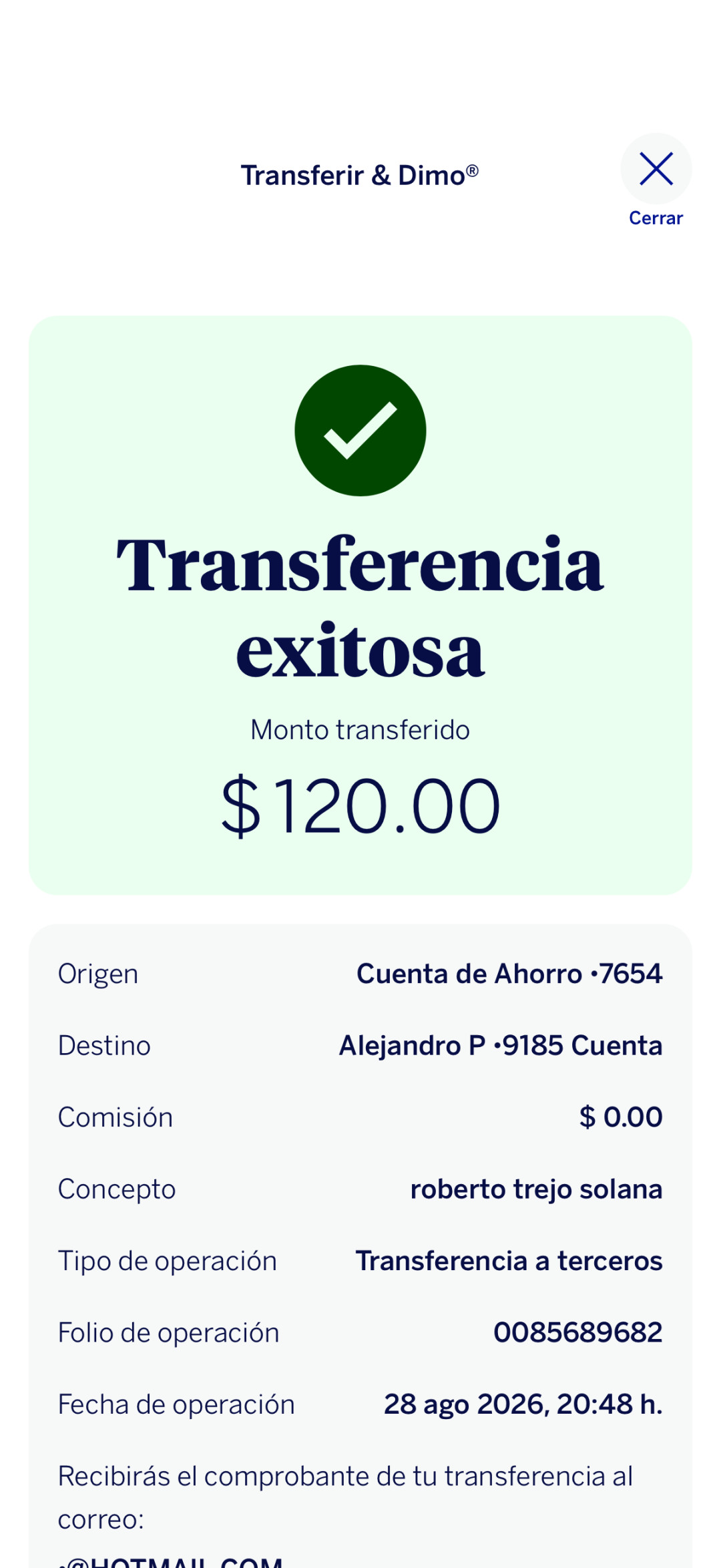Viewport: 721px width, 1568px height.
Task: Close the transfer confirmation screen
Action: [x=656, y=169]
